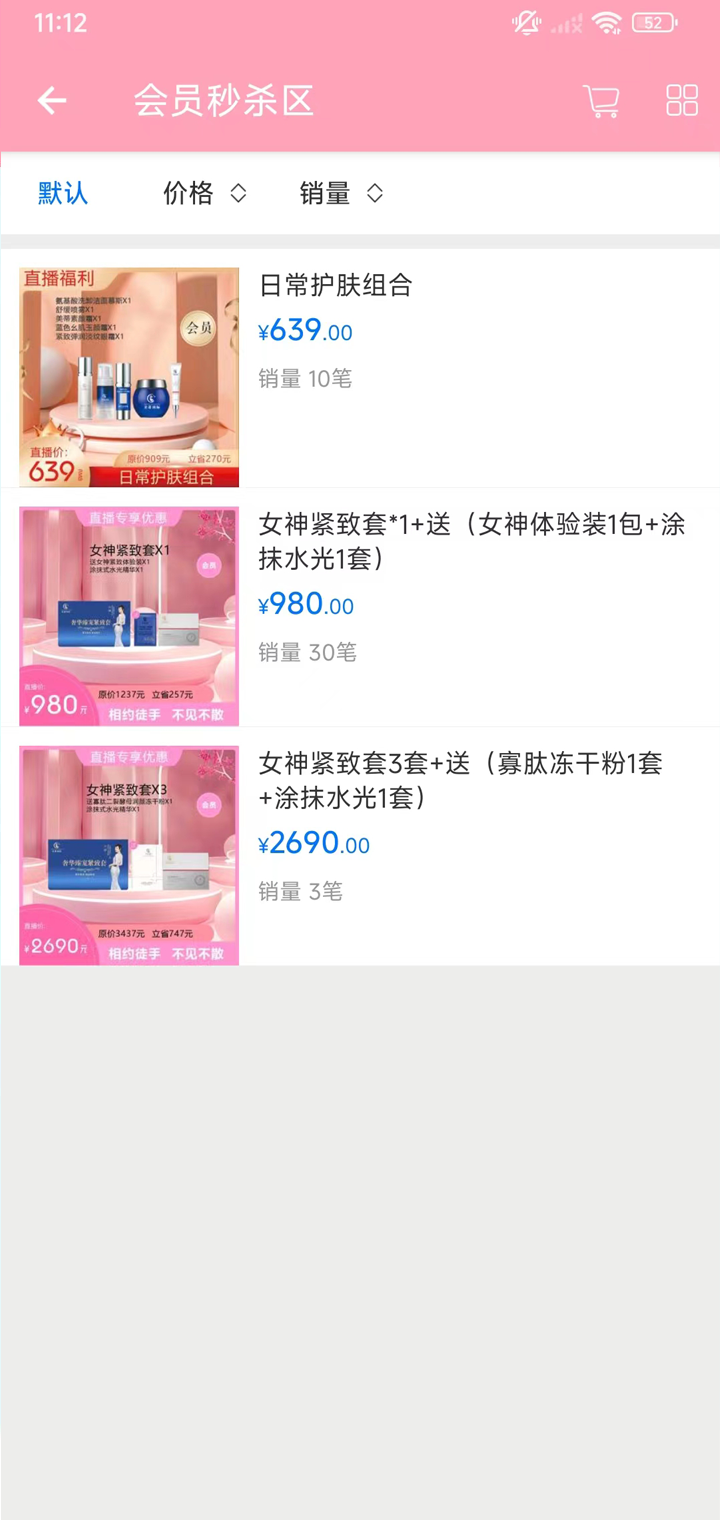Tap the 日常护肤组合 product thumbnail image
720x1520 pixels.
point(128,377)
